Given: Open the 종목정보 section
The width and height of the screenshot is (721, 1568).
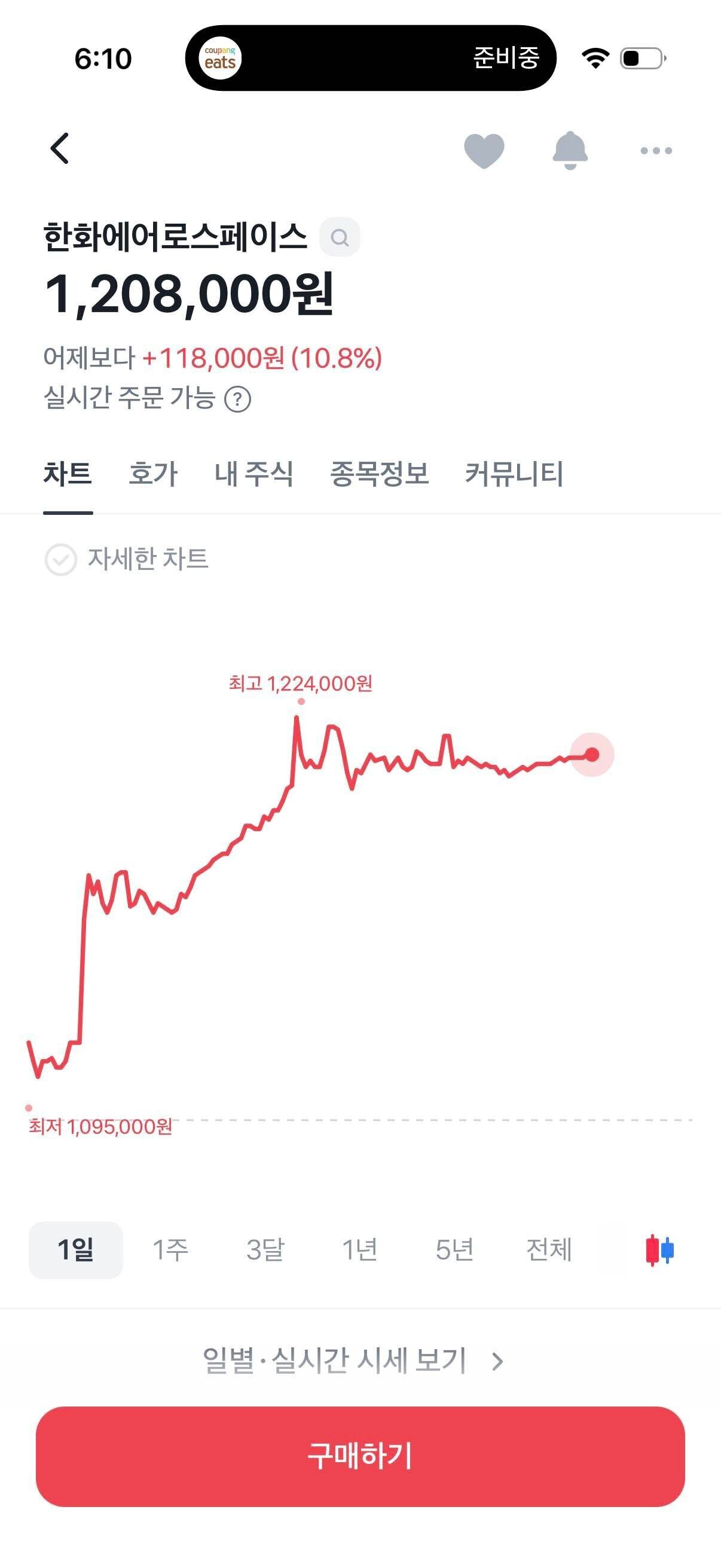Looking at the screenshot, I should (378, 476).
